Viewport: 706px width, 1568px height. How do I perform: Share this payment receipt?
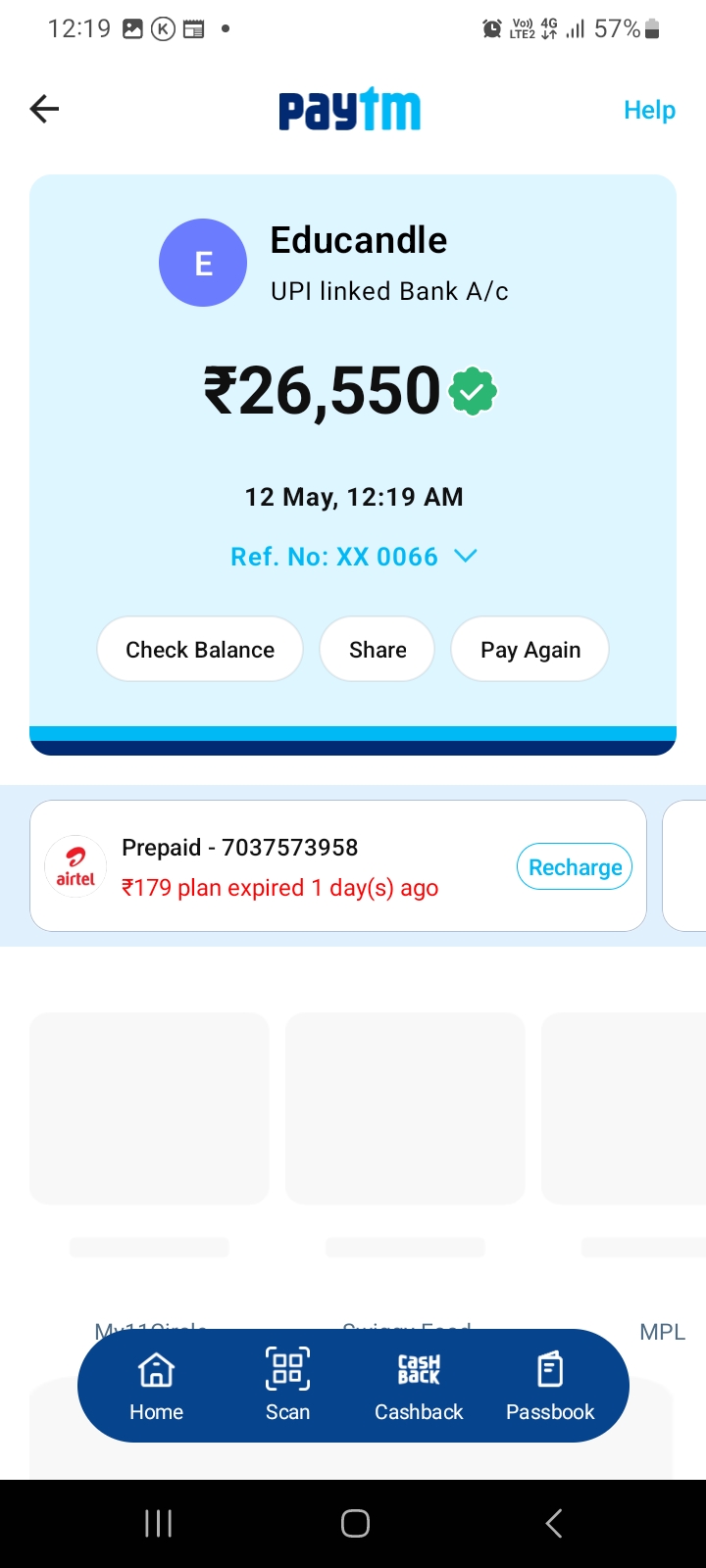(378, 650)
